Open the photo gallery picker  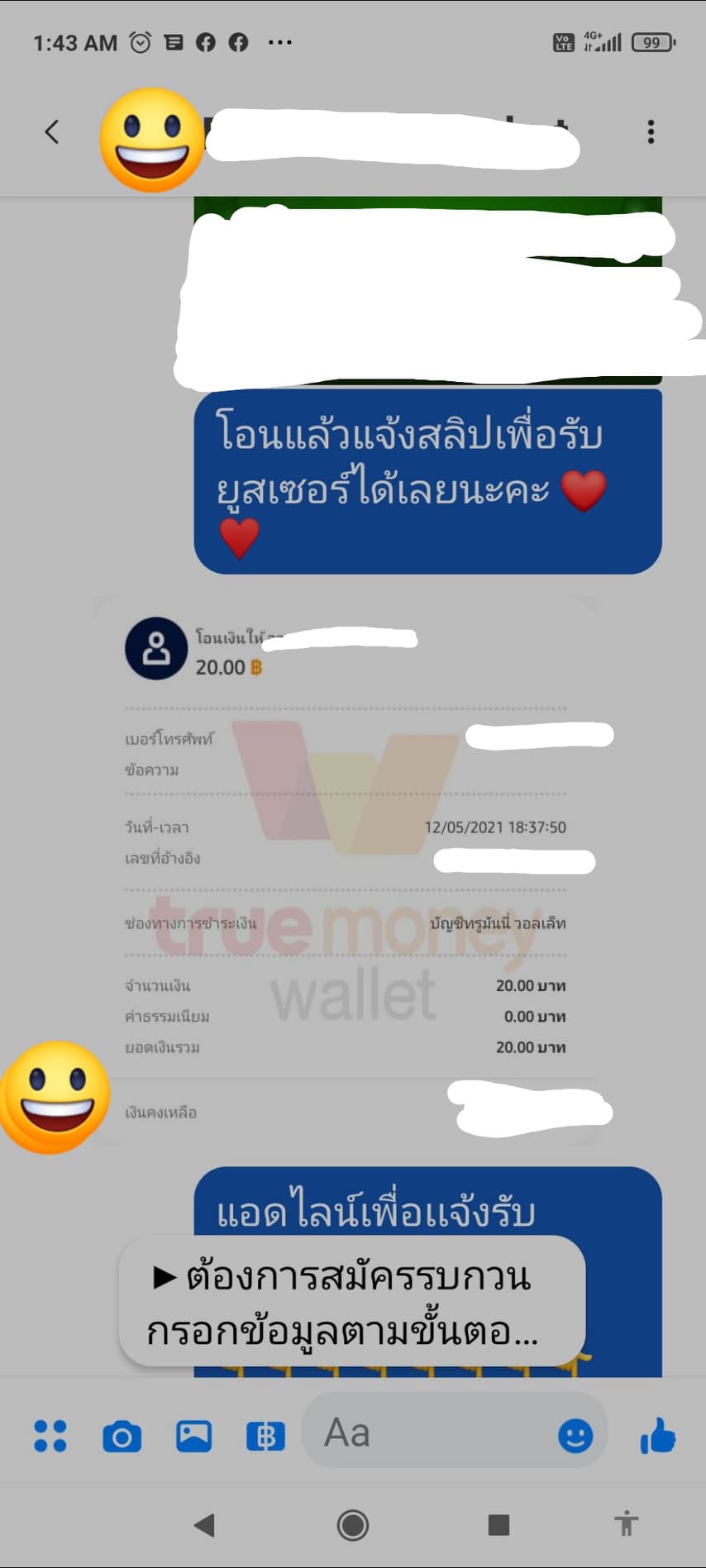click(x=193, y=1437)
